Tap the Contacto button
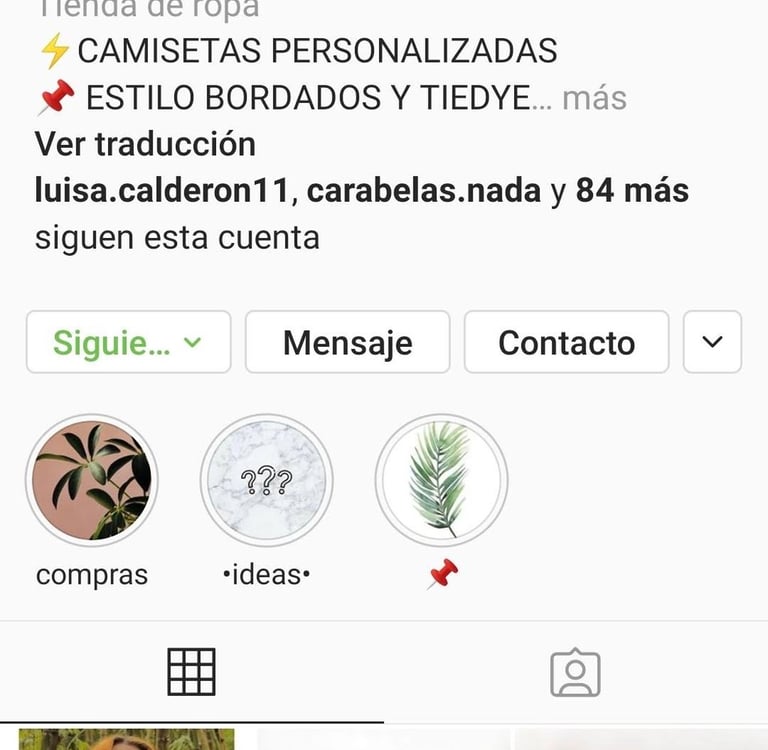The height and width of the screenshot is (750, 768). [566, 342]
